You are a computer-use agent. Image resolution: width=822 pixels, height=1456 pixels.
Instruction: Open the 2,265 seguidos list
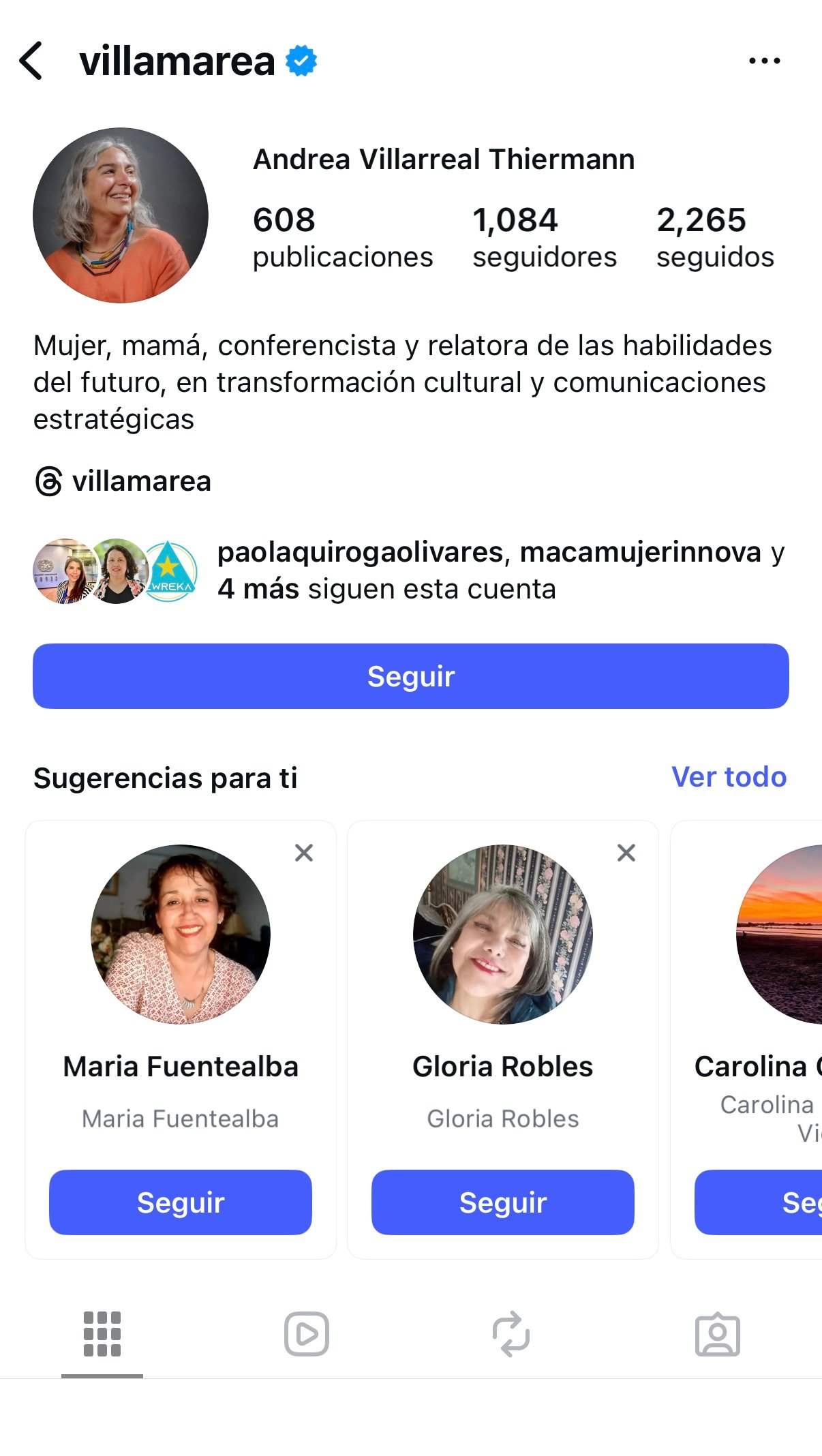coord(715,238)
